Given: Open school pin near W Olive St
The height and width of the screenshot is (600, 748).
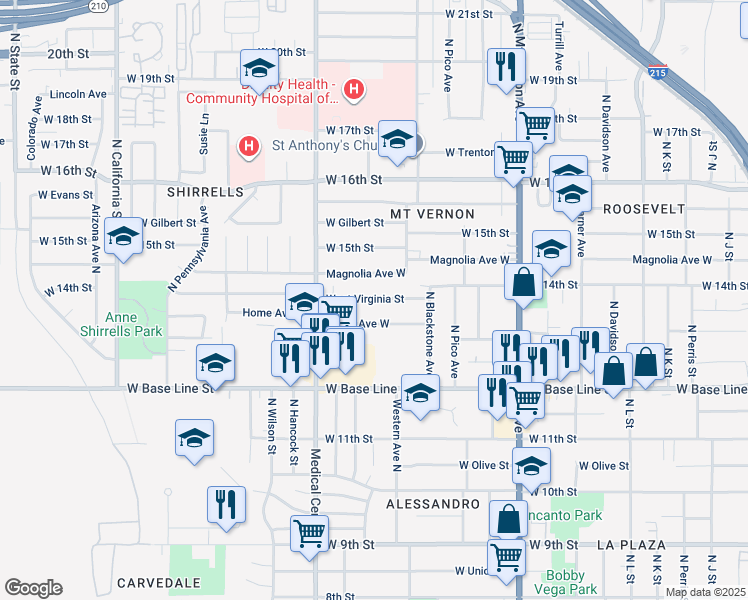Looking at the screenshot, I should tap(531, 467).
